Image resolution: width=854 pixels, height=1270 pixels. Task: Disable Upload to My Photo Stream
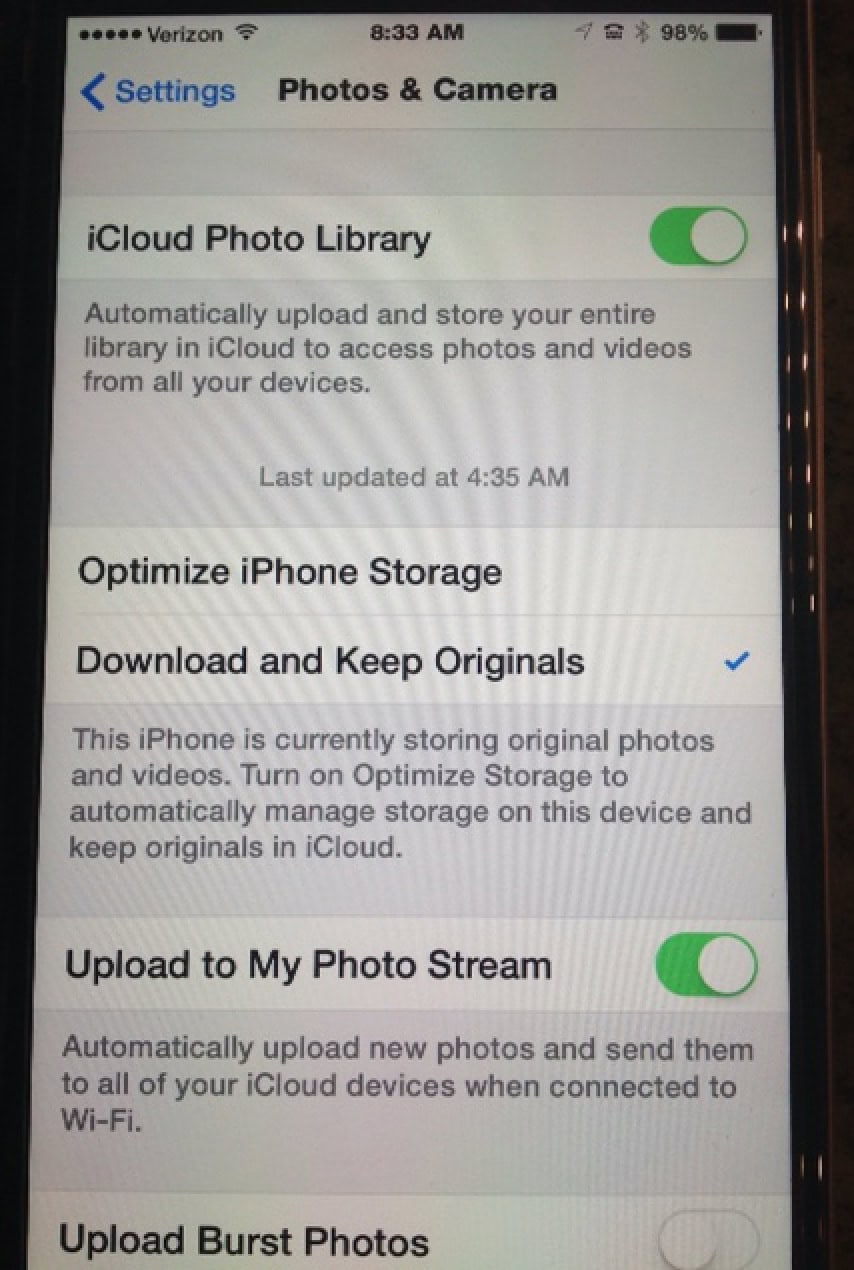pos(705,966)
